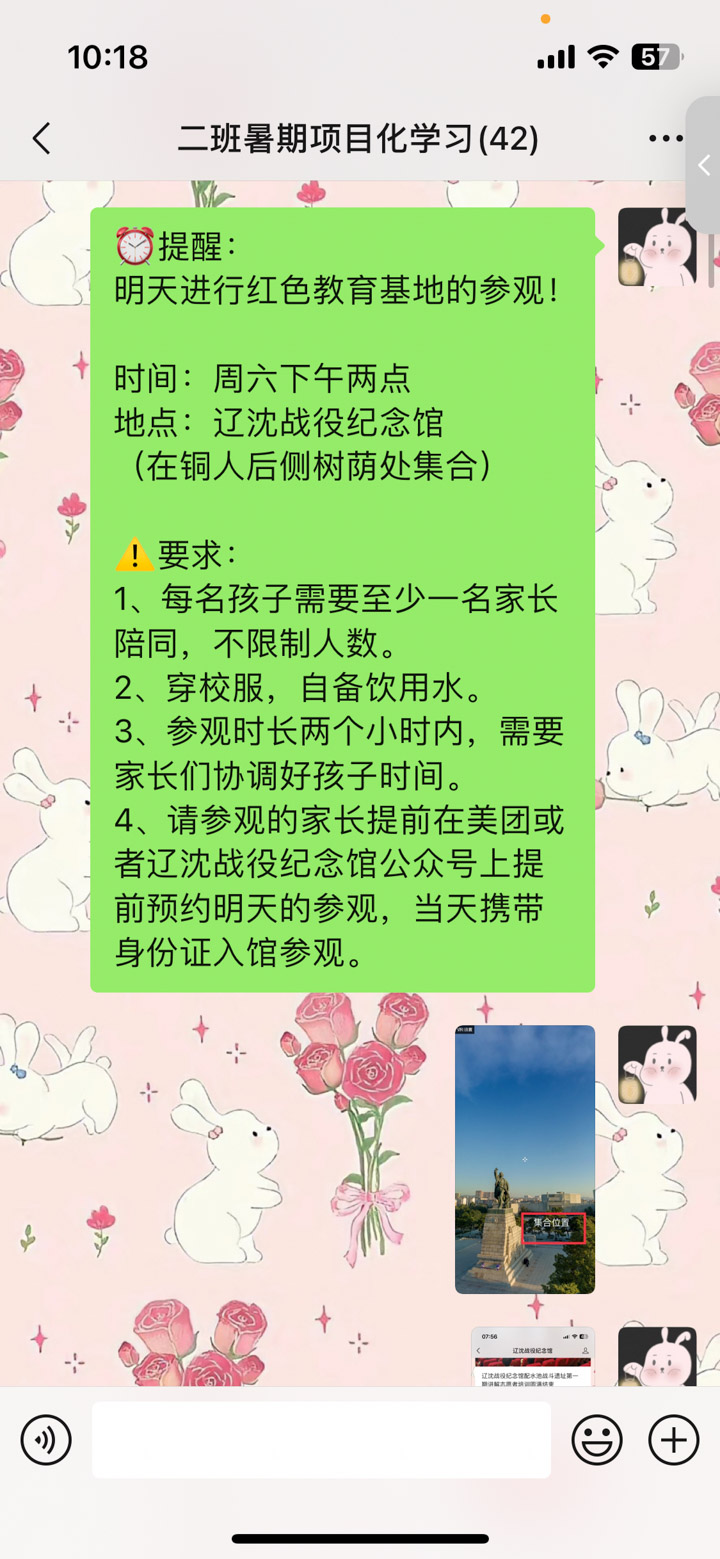Tap the sender avatar beside the statue photo
Viewport: 720px width, 1559px height.
point(656,1065)
